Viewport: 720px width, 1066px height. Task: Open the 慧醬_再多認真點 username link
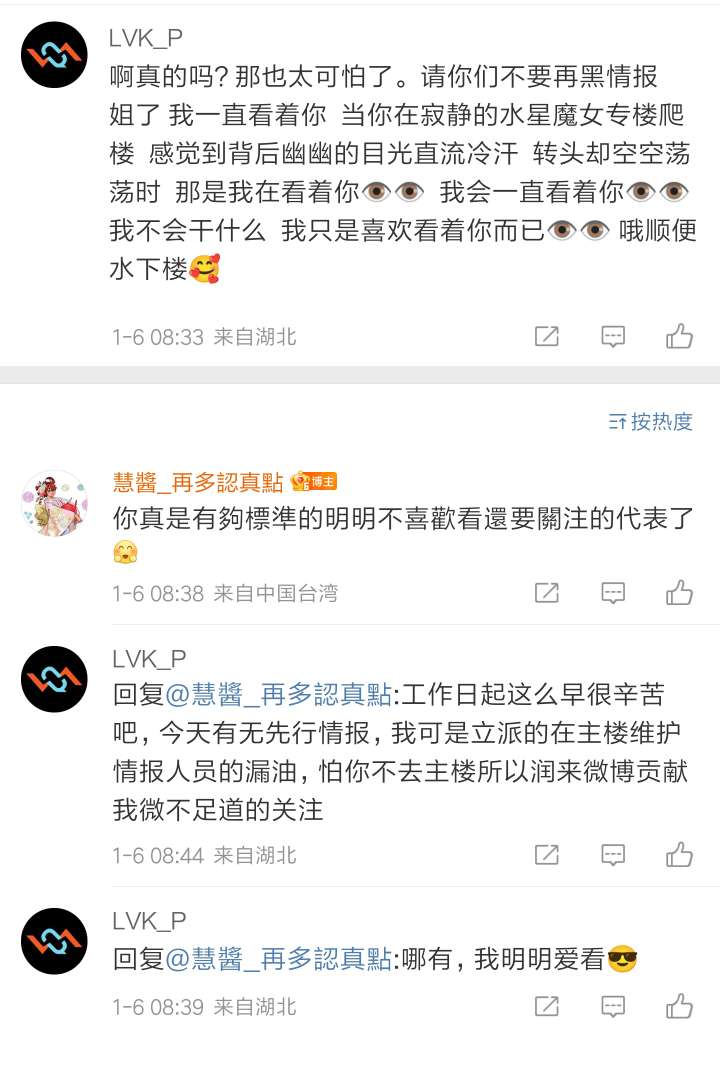pos(198,482)
